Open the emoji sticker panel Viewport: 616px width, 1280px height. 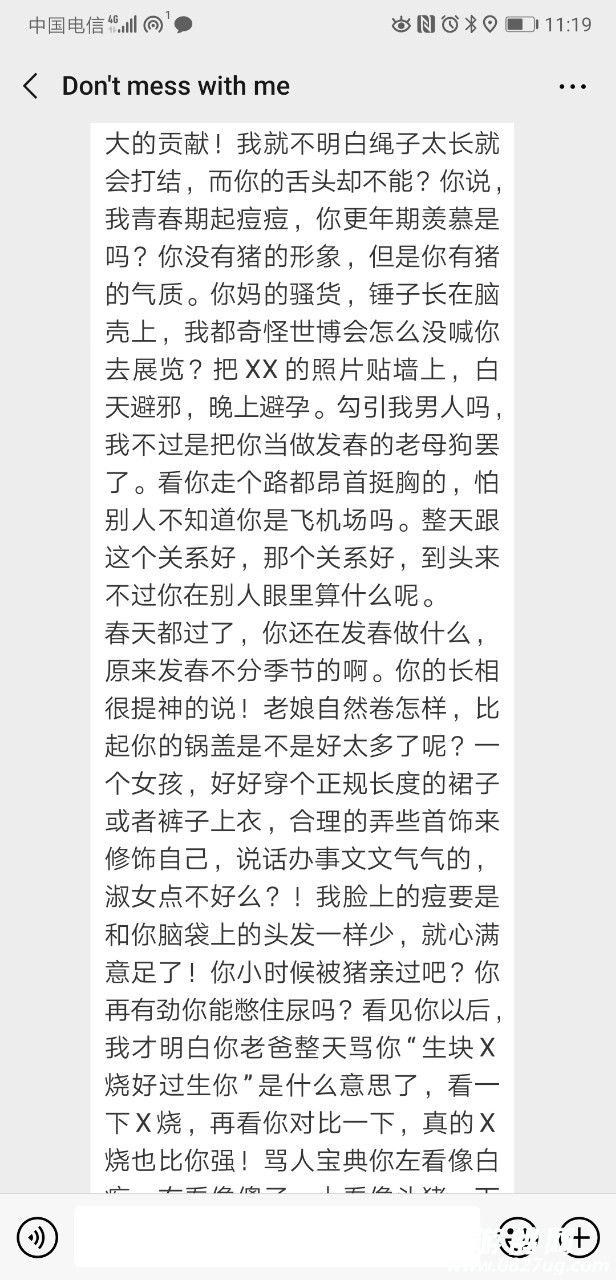(x=517, y=1237)
